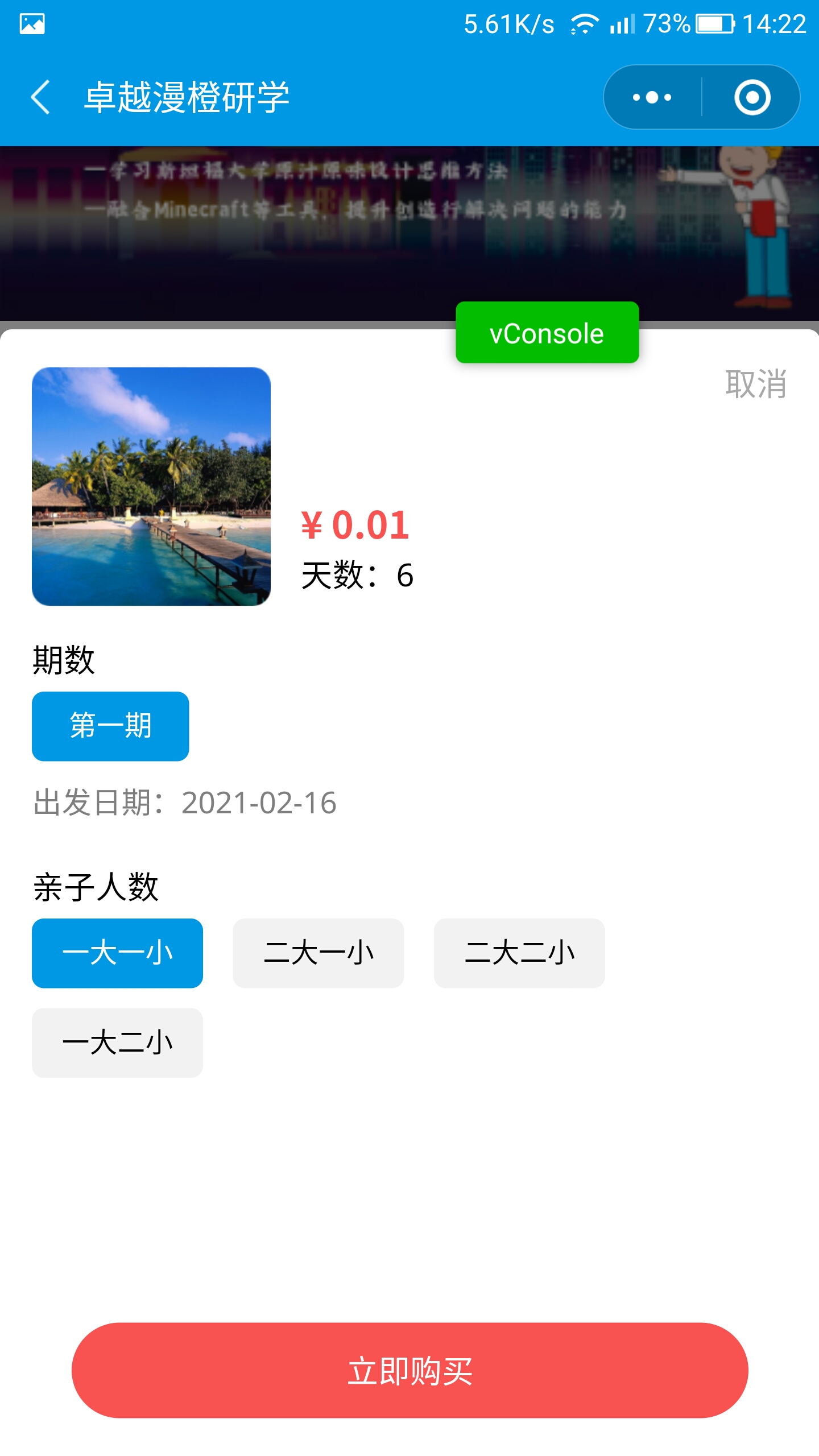
Task: Dismiss the sheet with 取消
Action: coord(755,384)
